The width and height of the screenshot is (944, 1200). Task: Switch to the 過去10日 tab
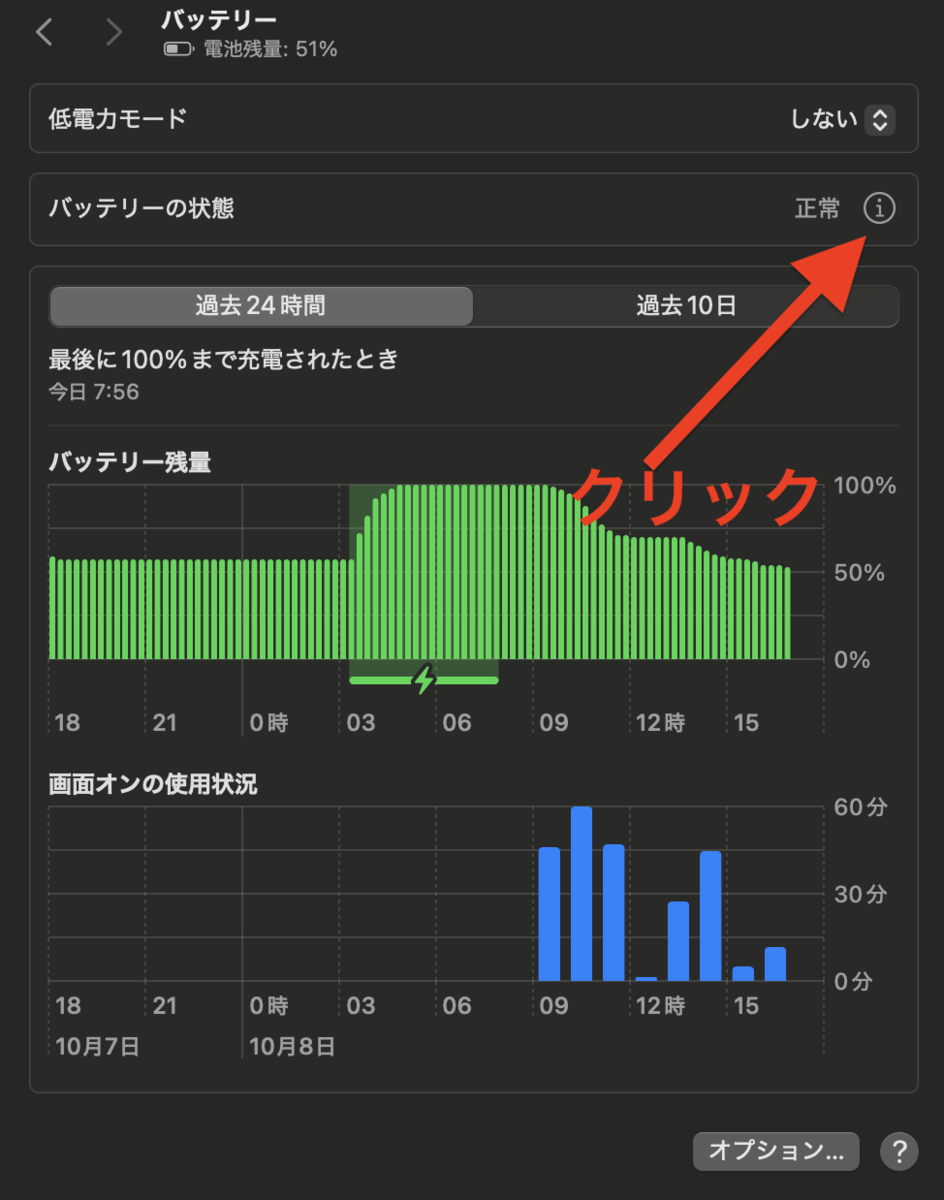pos(686,306)
